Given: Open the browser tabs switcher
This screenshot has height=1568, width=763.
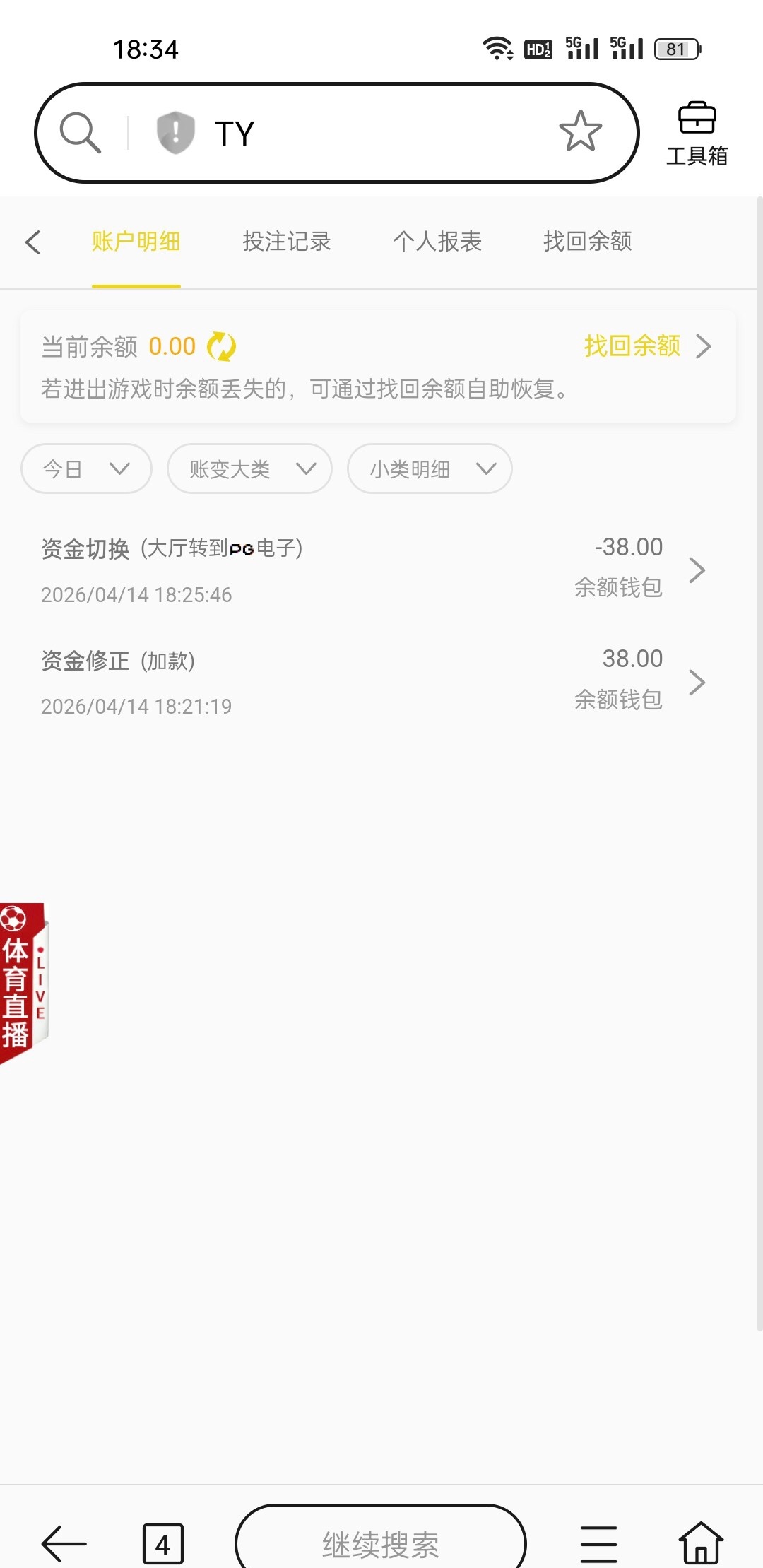Looking at the screenshot, I should (x=162, y=1544).
